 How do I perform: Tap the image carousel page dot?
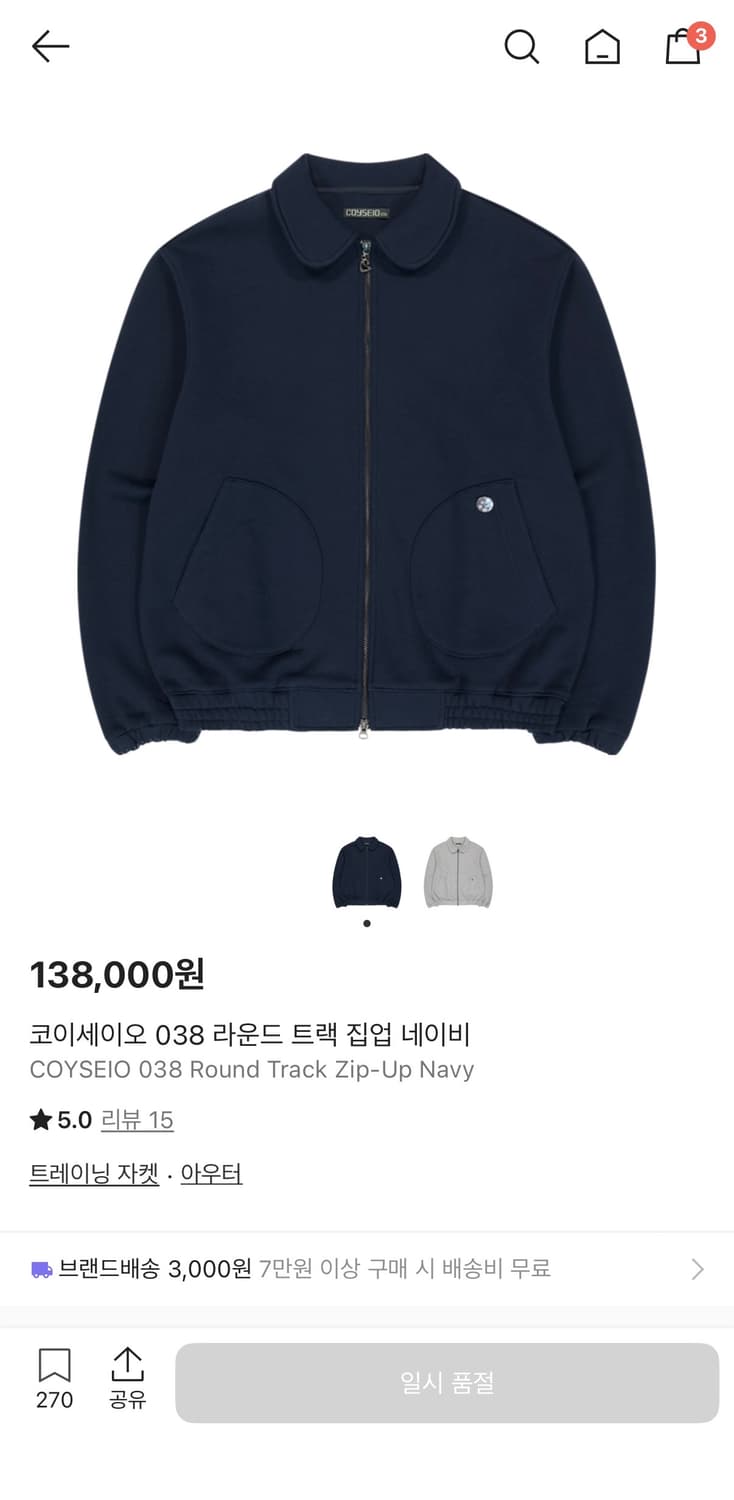point(366,924)
